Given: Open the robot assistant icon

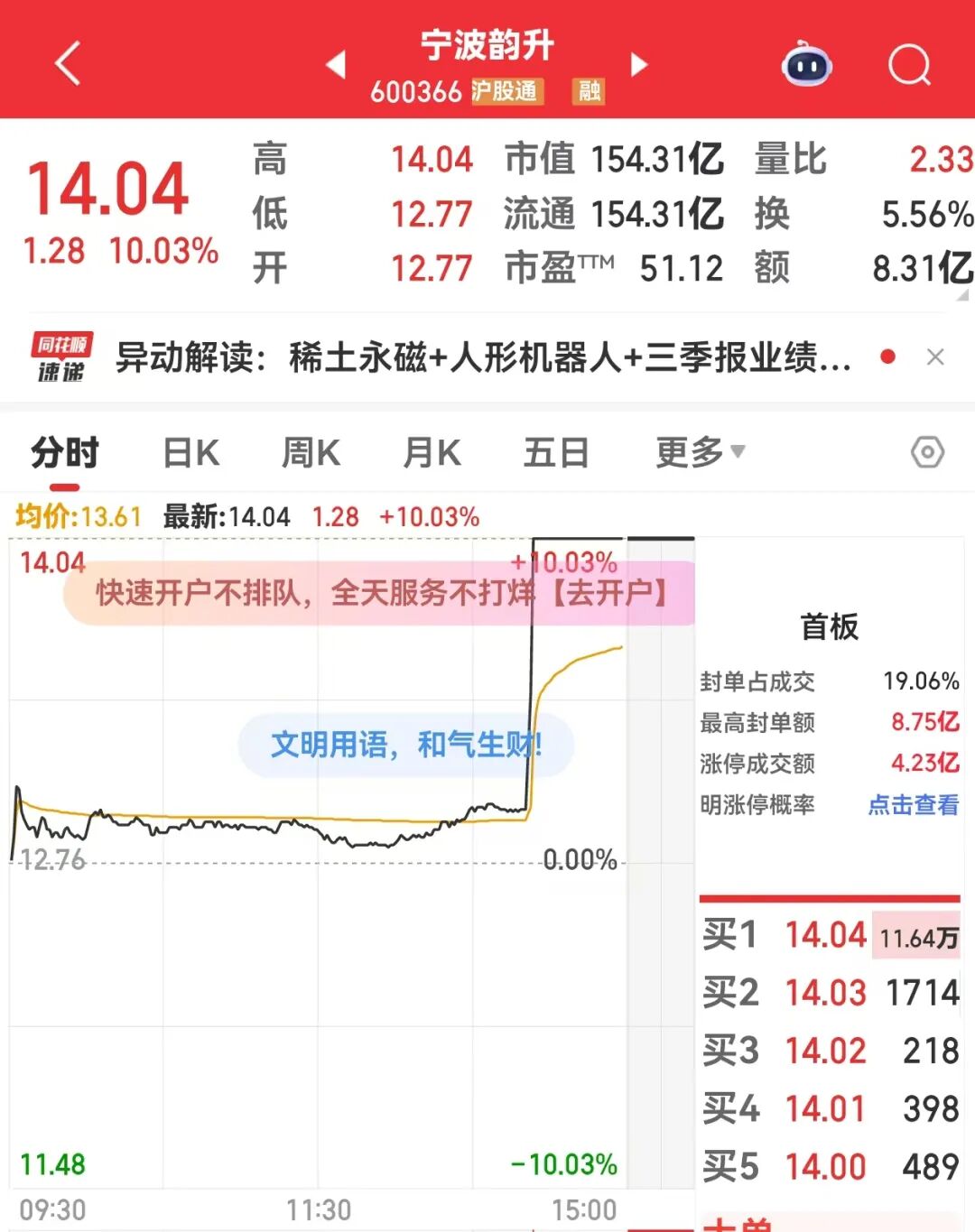Looking at the screenshot, I should point(806,65).
